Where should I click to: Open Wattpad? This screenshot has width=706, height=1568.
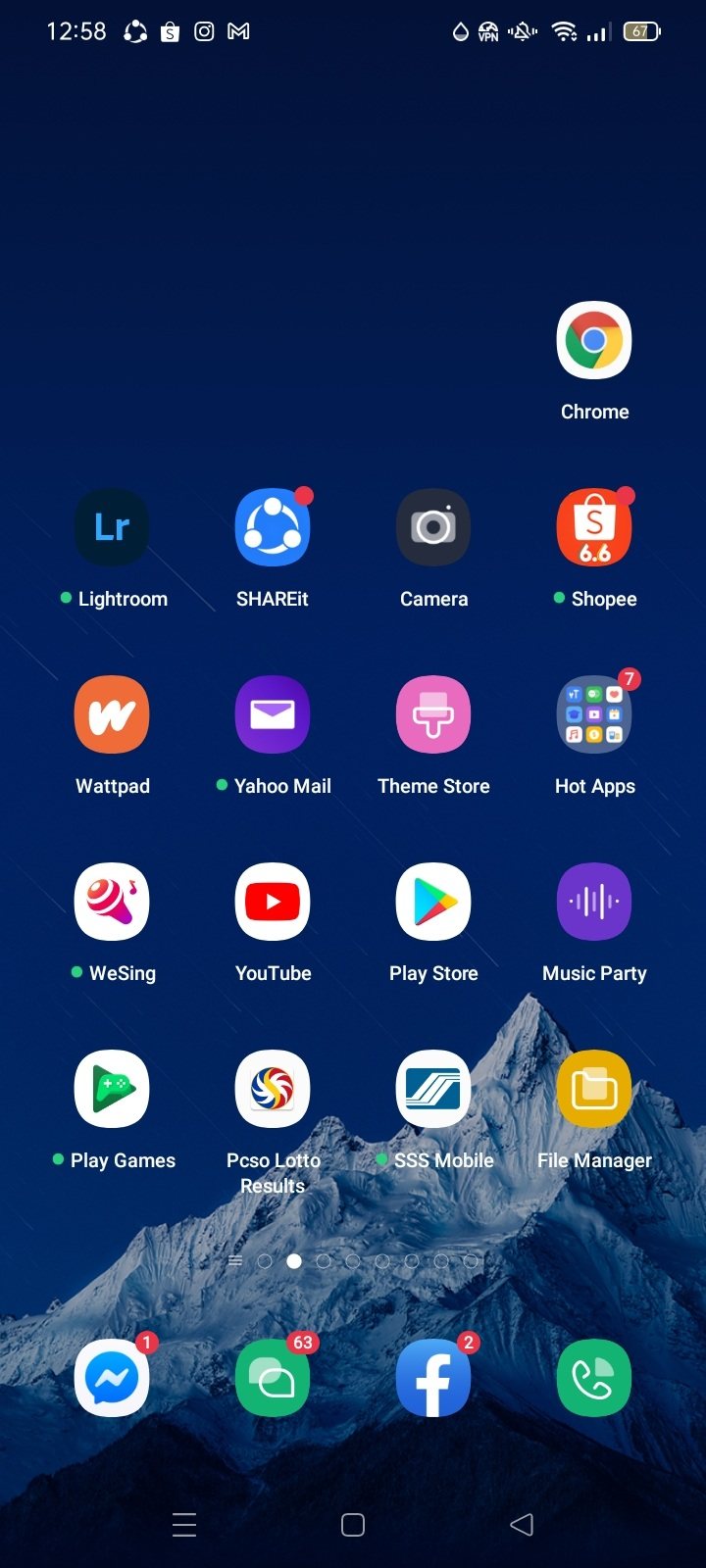coord(112,714)
